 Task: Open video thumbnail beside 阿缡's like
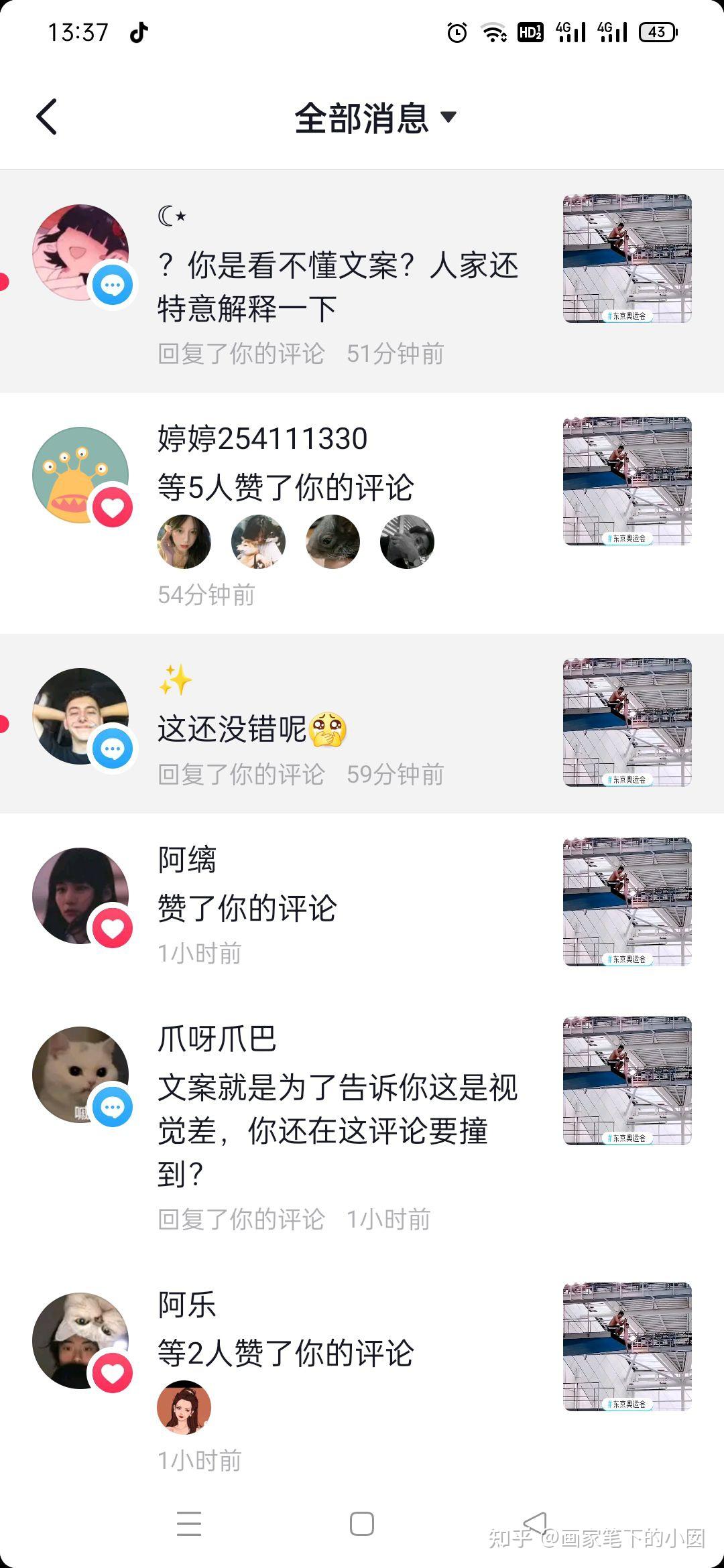tap(627, 901)
